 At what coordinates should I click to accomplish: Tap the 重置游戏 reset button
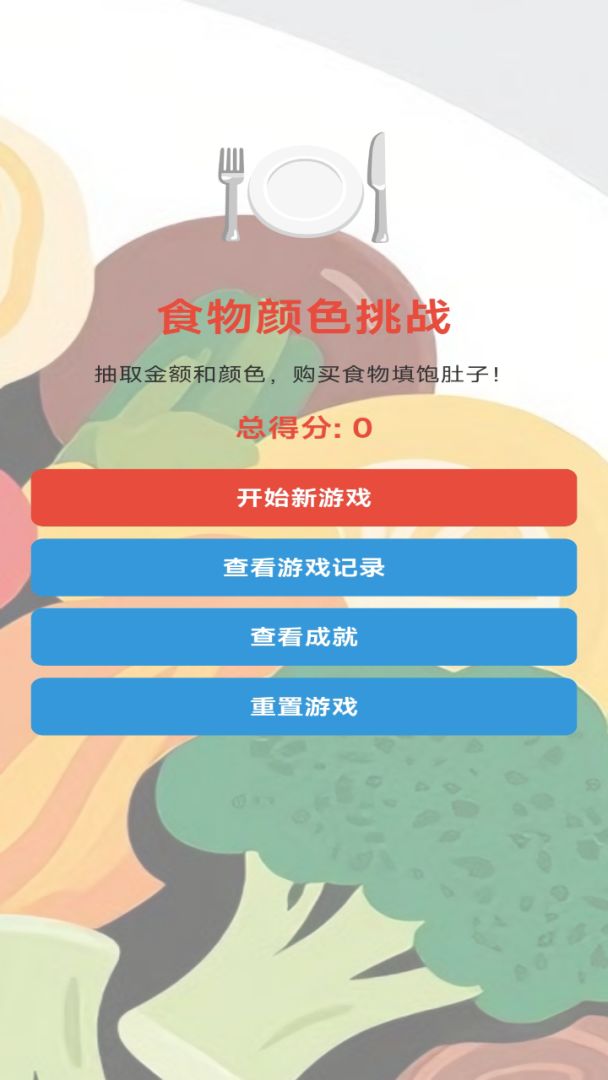click(304, 707)
